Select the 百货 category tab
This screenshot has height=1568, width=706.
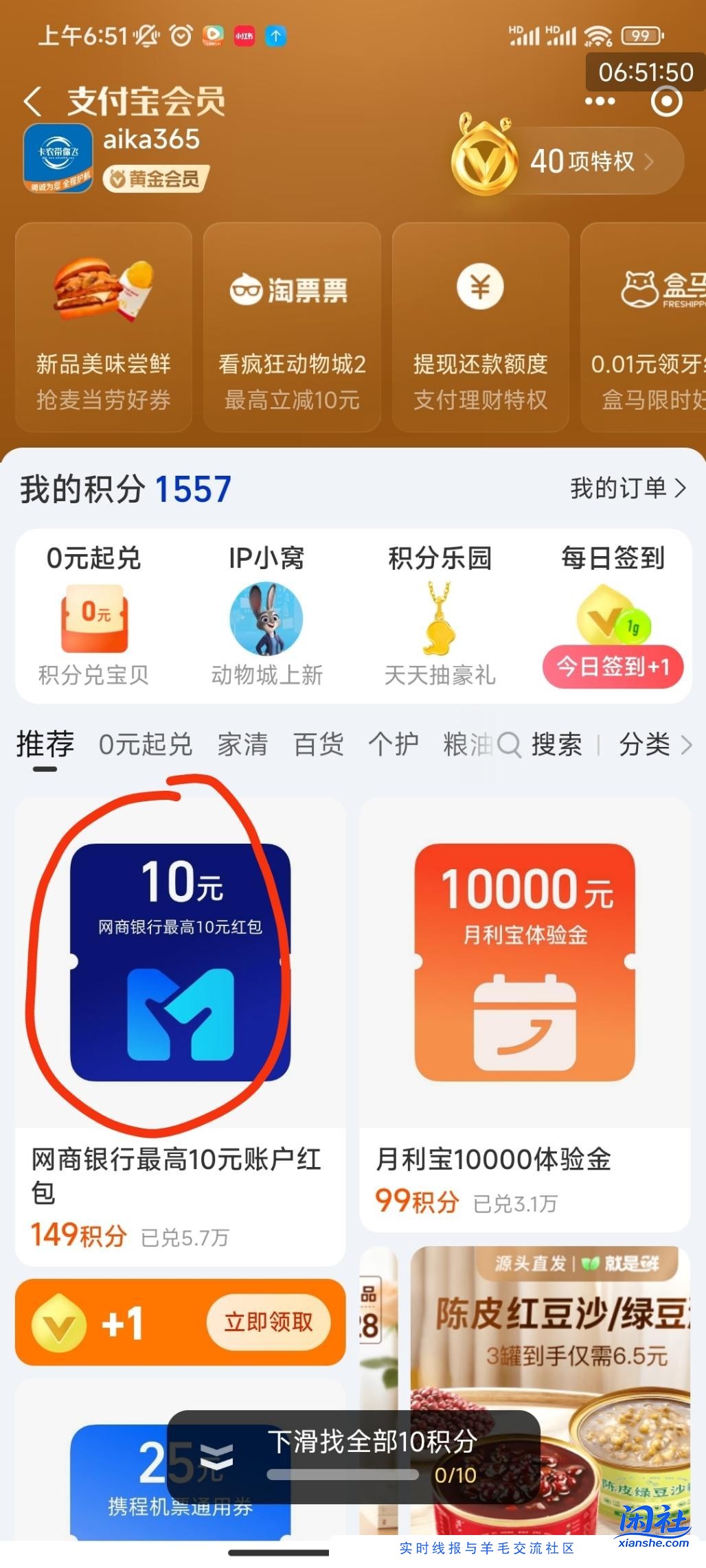tap(319, 743)
